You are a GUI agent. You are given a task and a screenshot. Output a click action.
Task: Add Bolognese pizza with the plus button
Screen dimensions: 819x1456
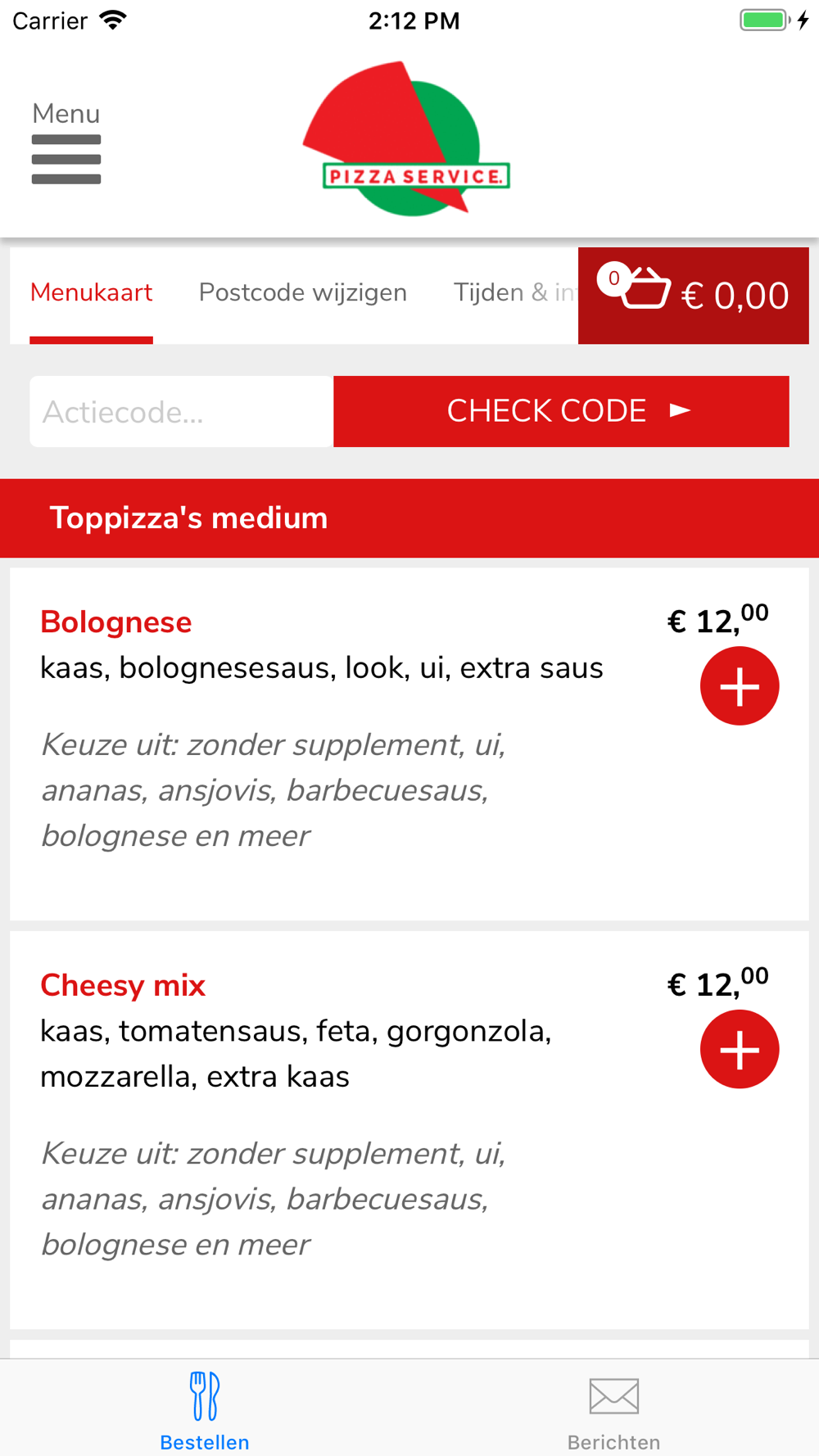740,686
